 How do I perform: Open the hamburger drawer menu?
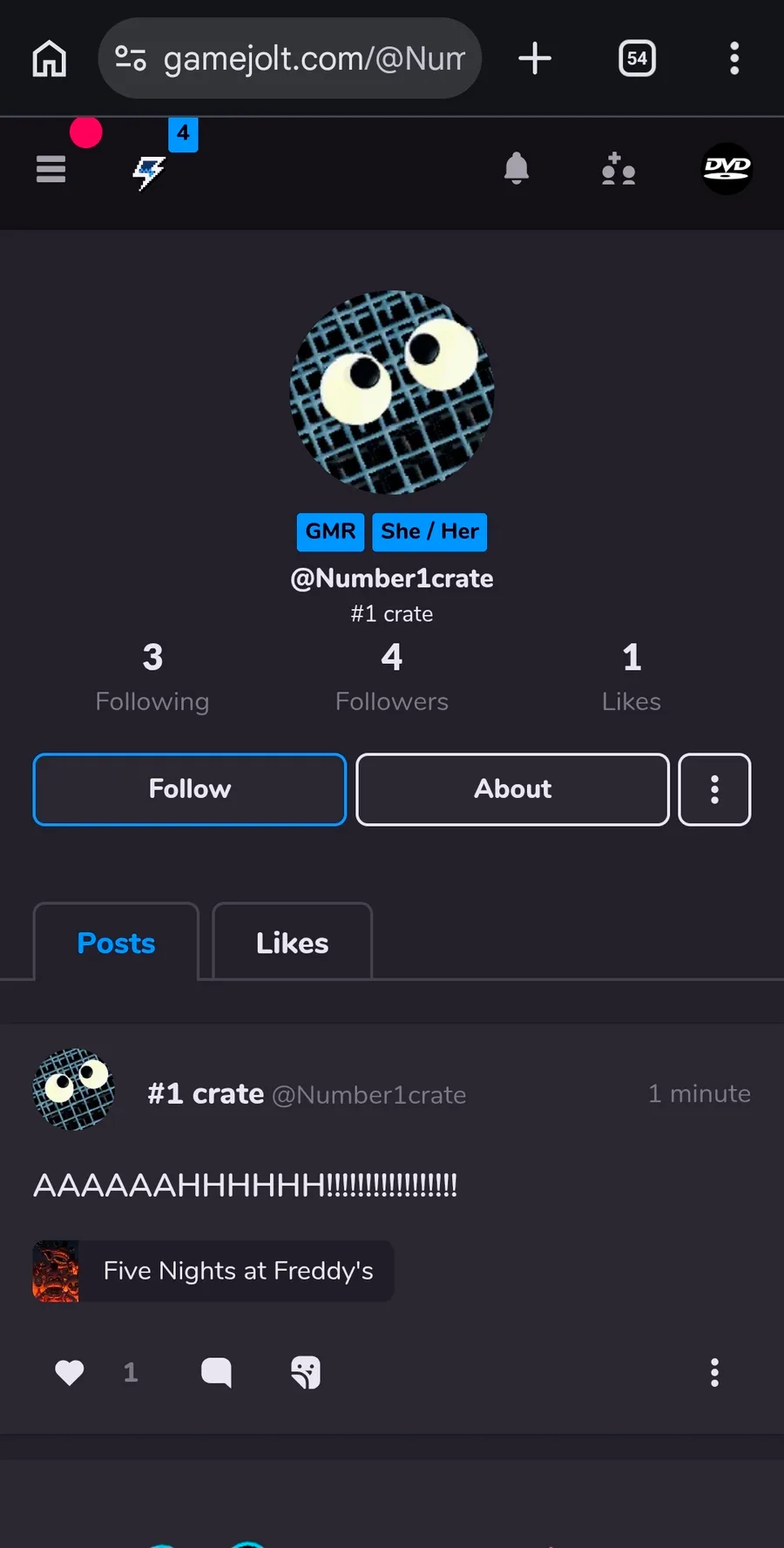[x=51, y=169]
